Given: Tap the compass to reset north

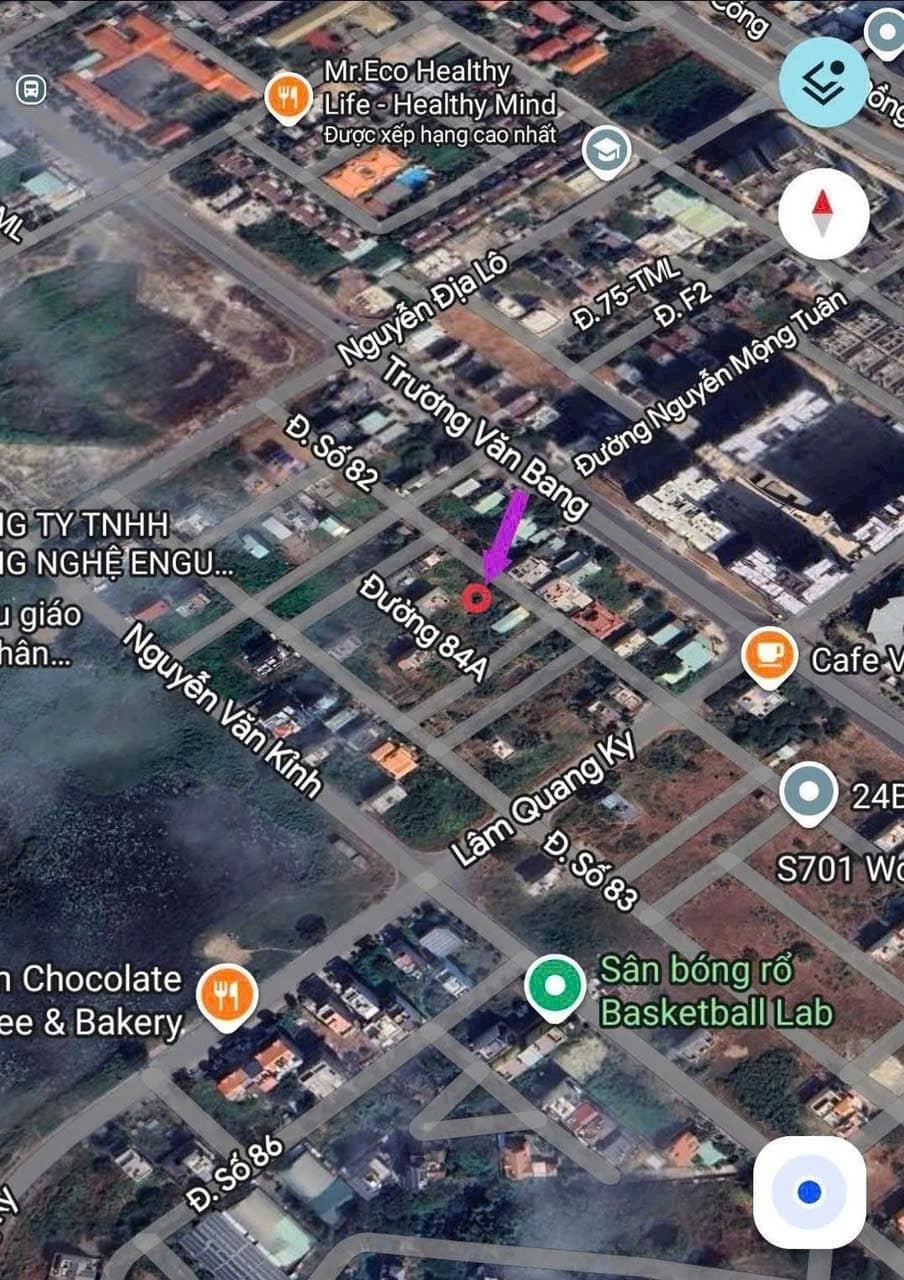Looking at the screenshot, I should coord(823,214).
